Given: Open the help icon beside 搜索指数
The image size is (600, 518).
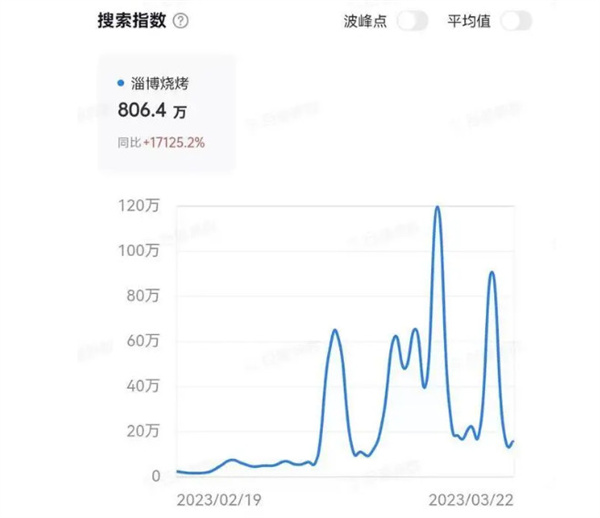Looking at the screenshot, I should [180, 20].
